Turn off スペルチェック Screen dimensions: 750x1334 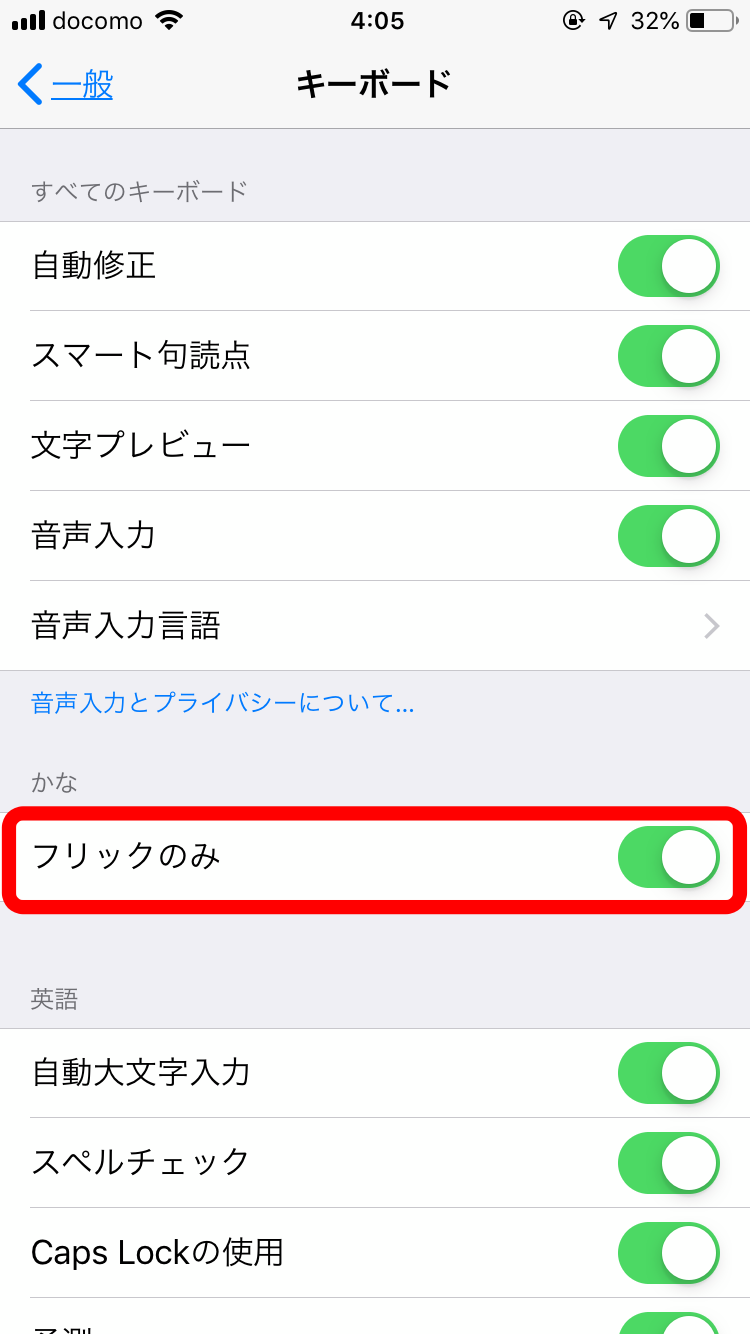tap(669, 1163)
